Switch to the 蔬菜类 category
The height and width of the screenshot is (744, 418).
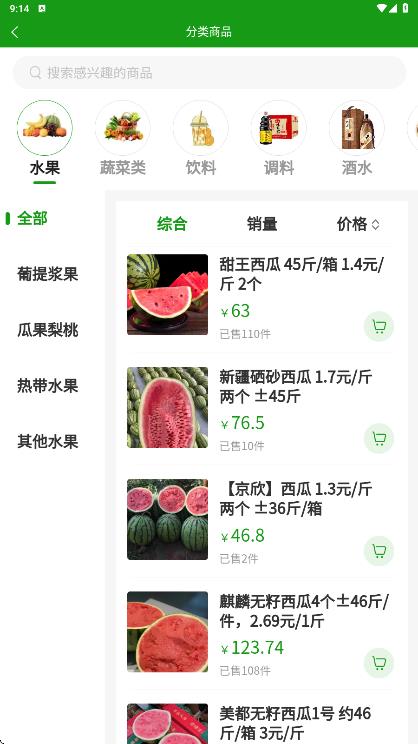point(122,139)
